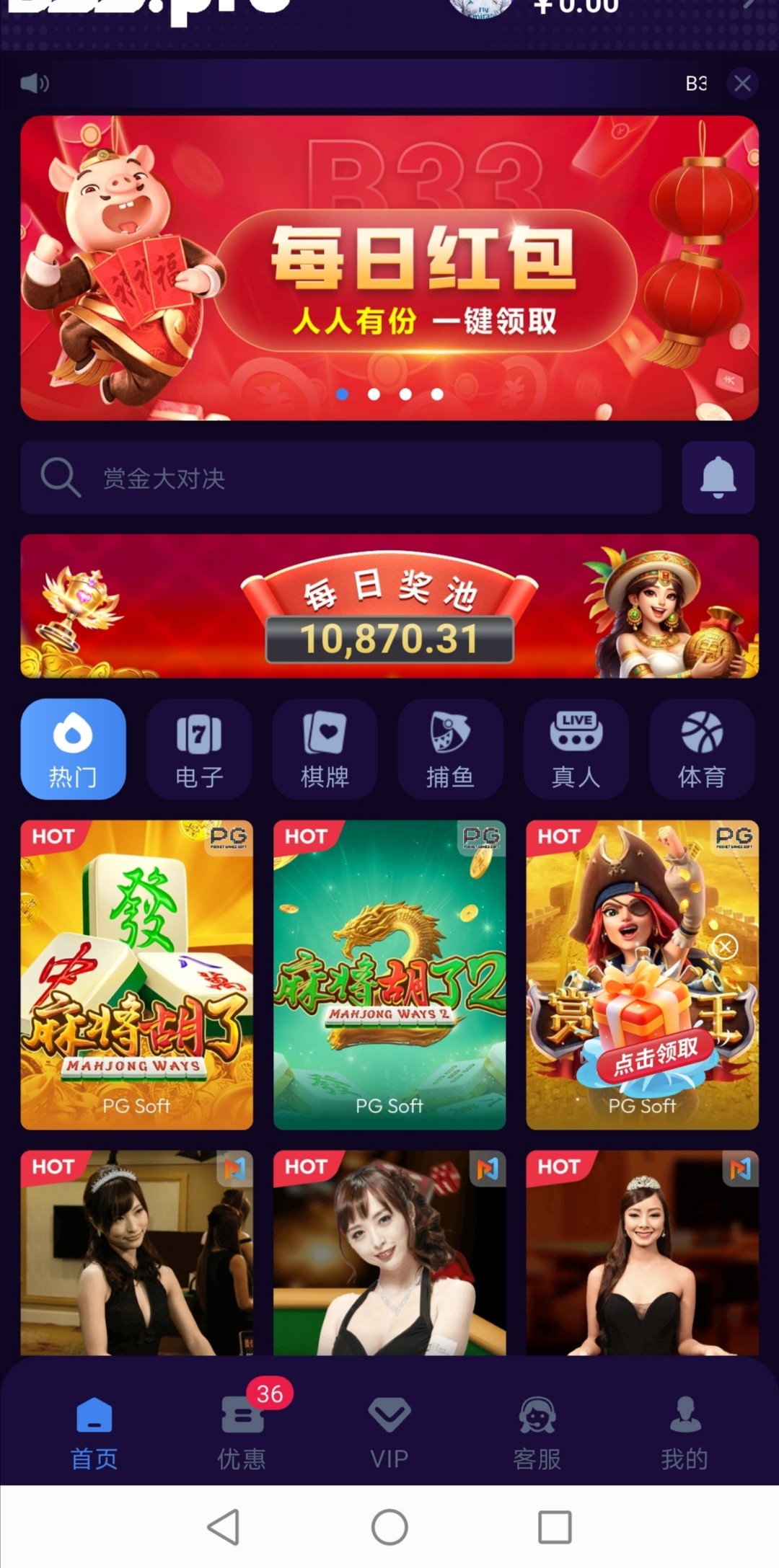This screenshot has width=779, height=1568.
Task: Open the 体育 sports category
Action: point(702,749)
